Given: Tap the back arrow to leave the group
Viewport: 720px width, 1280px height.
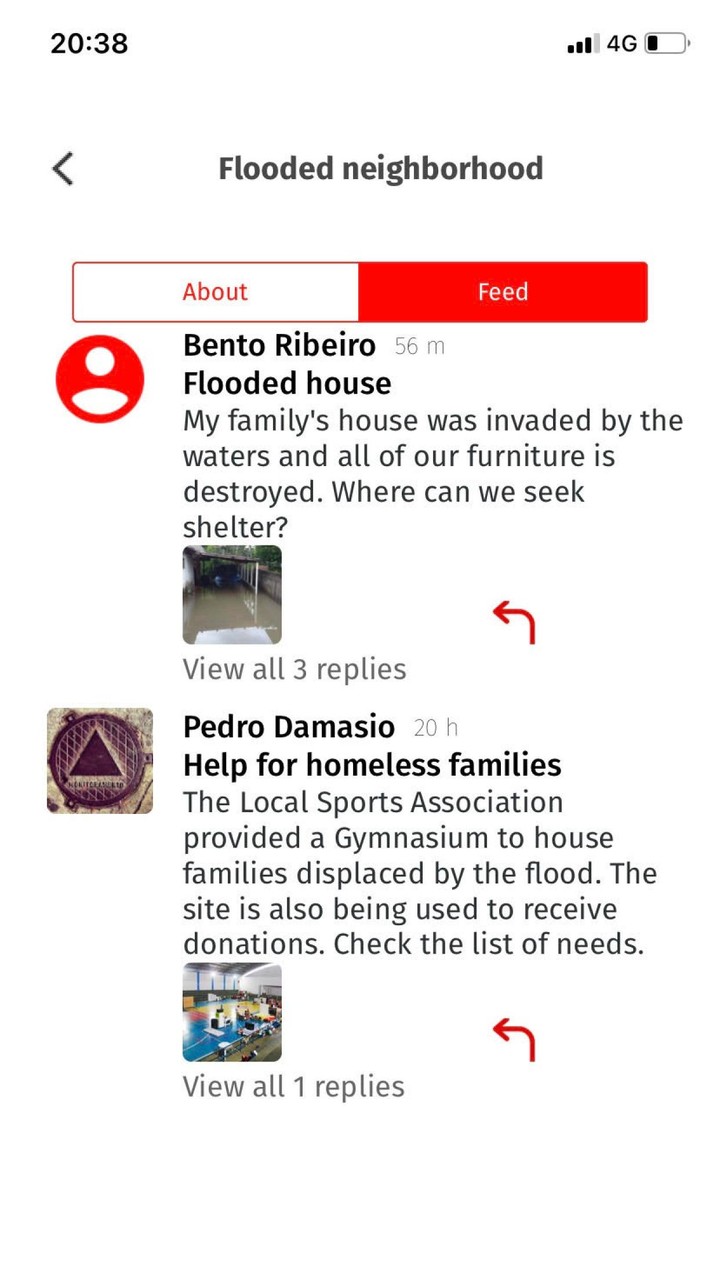Looking at the screenshot, I should 62,168.
